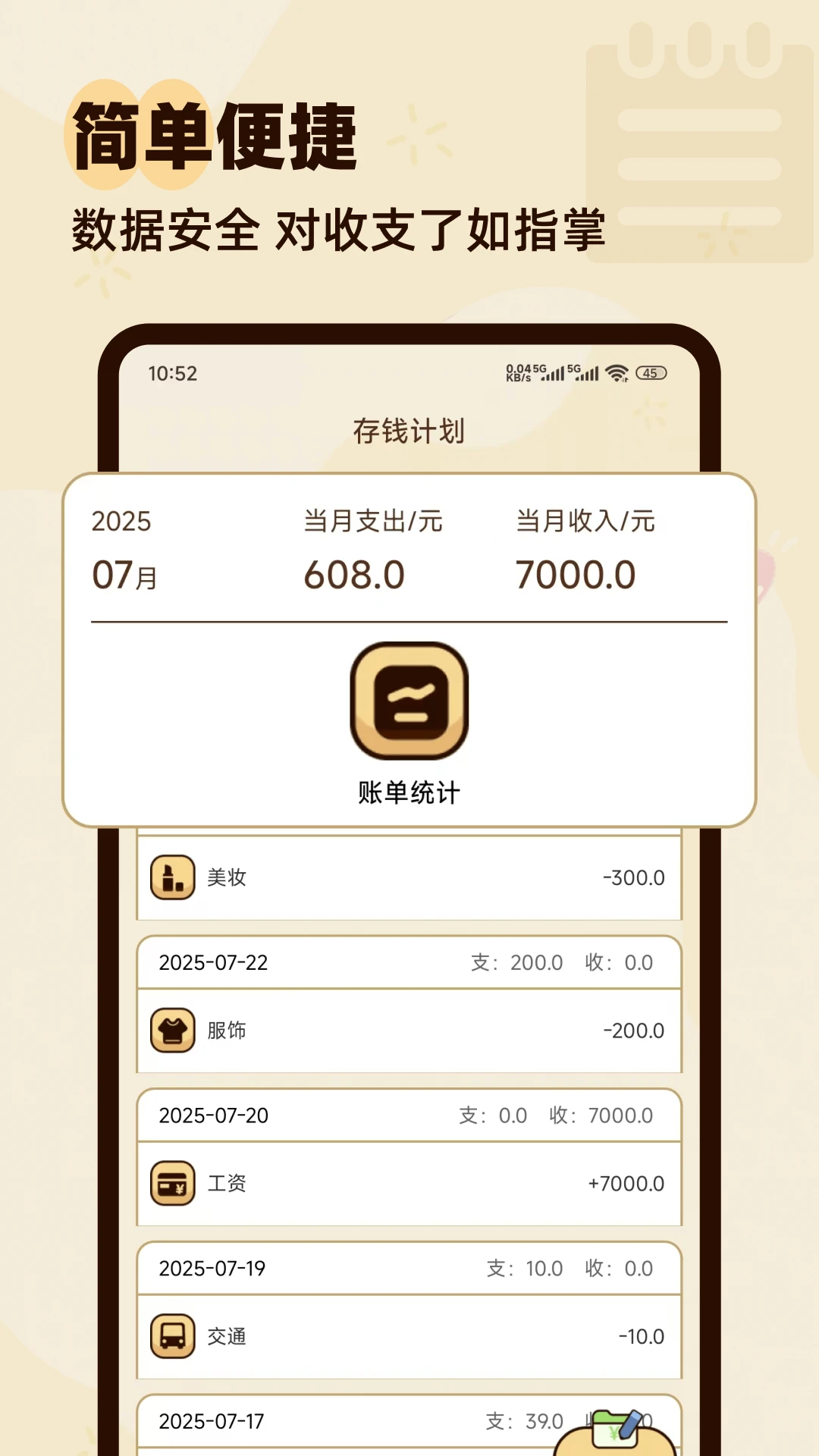Screen dimensions: 819x1456
Task: Tap the 交通 bus category icon
Action: click(x=173, y=1336)
